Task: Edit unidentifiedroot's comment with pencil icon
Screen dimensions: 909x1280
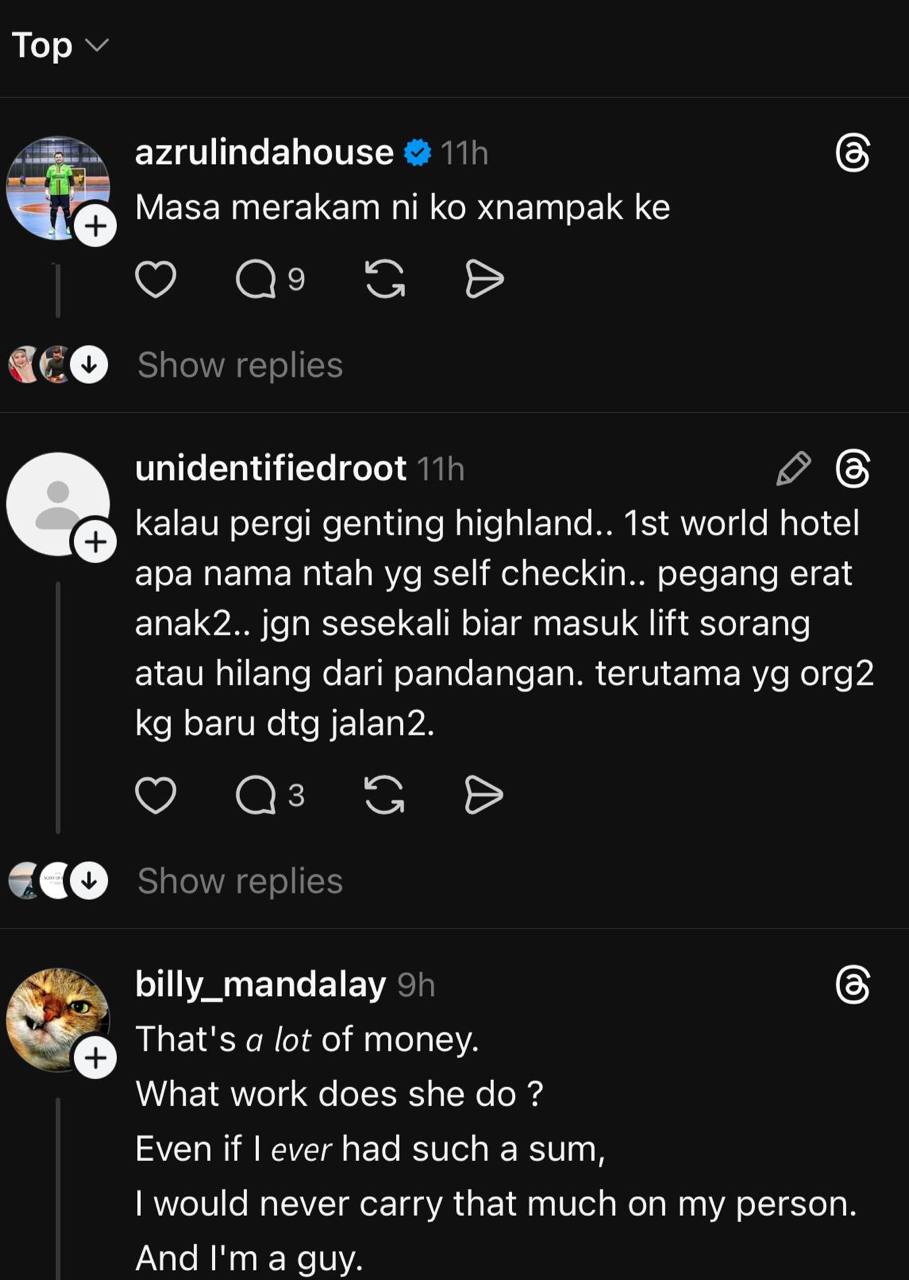Action: tap(793, 469)
